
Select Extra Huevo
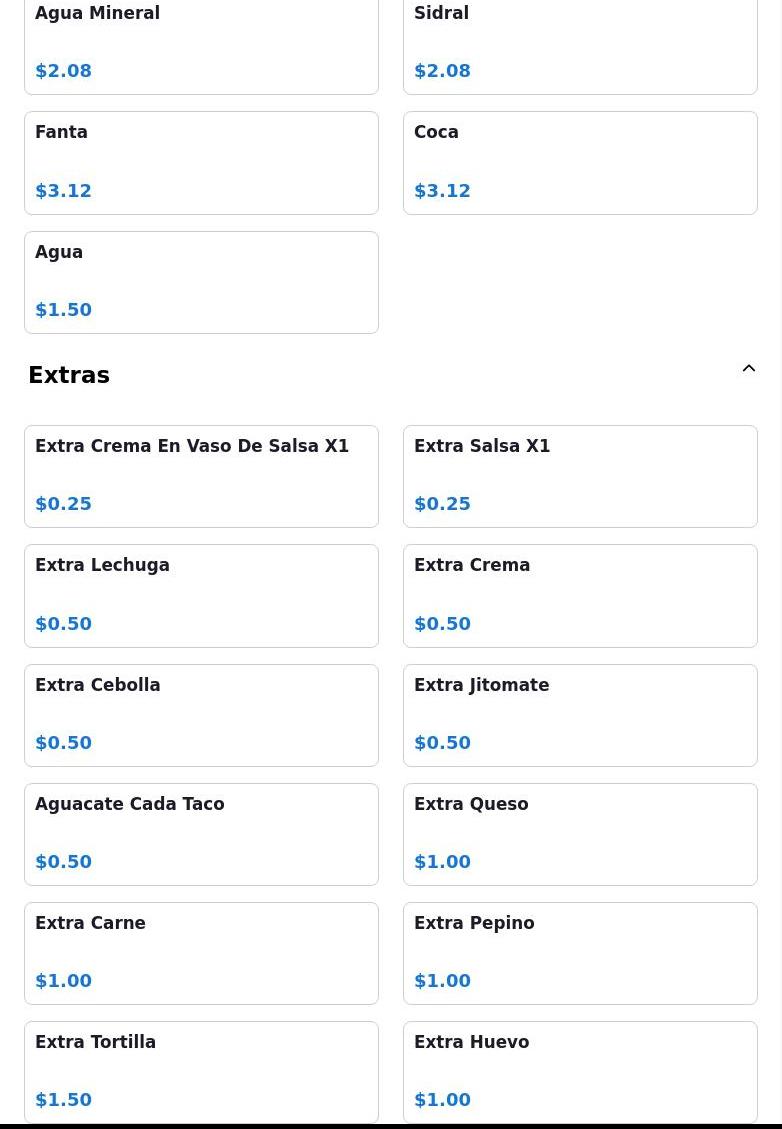tap(580, 1071)
